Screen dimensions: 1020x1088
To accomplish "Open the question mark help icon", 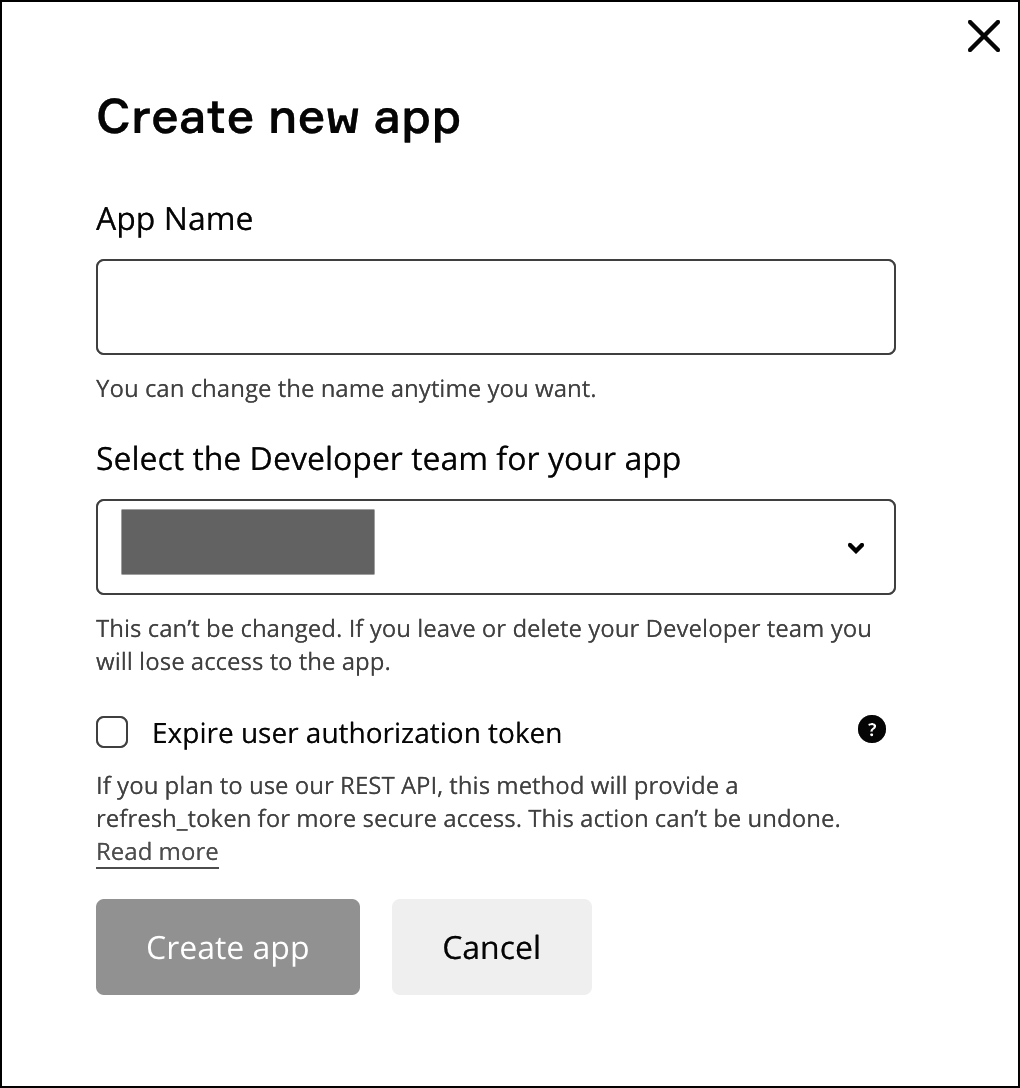I will point(872,729).
